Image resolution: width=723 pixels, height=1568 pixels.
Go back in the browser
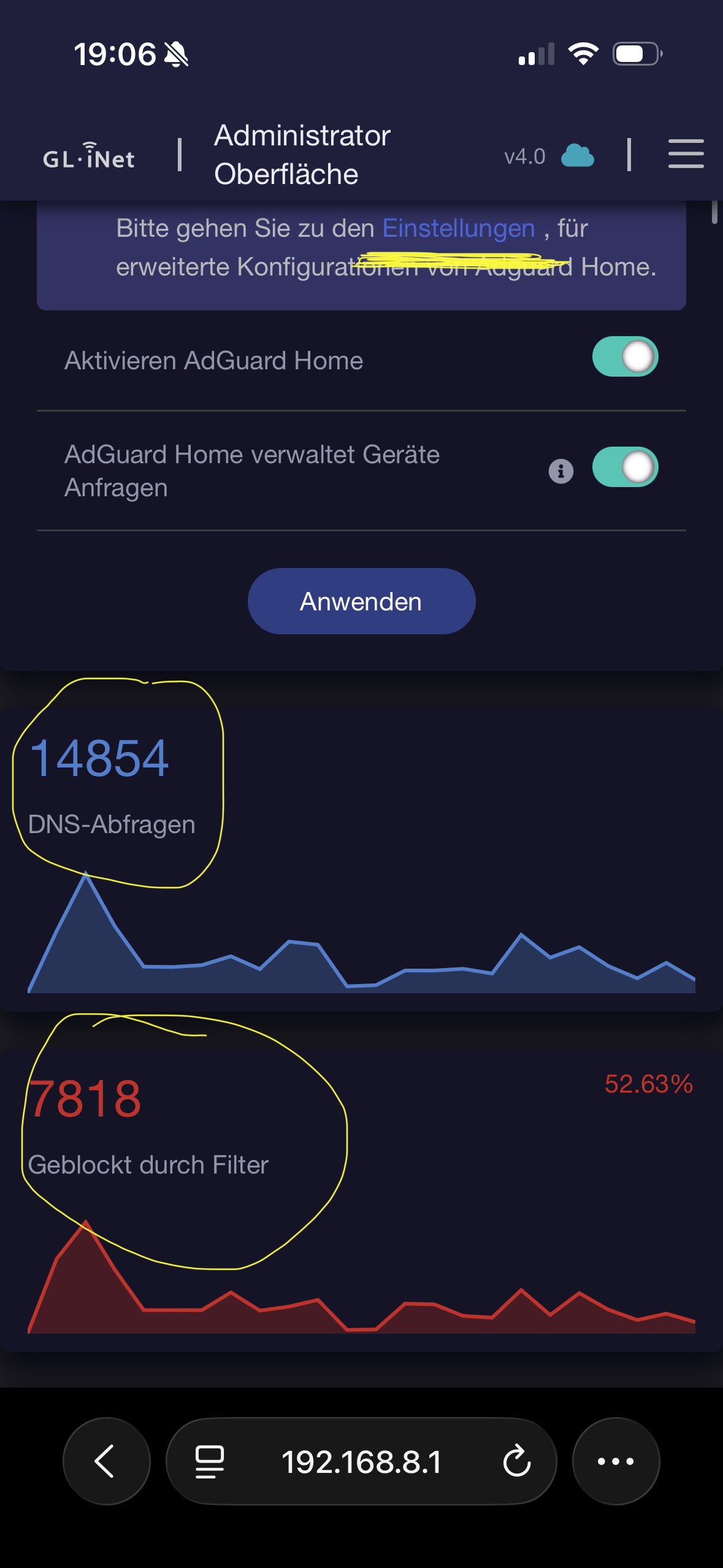[x=106, y=1461]
